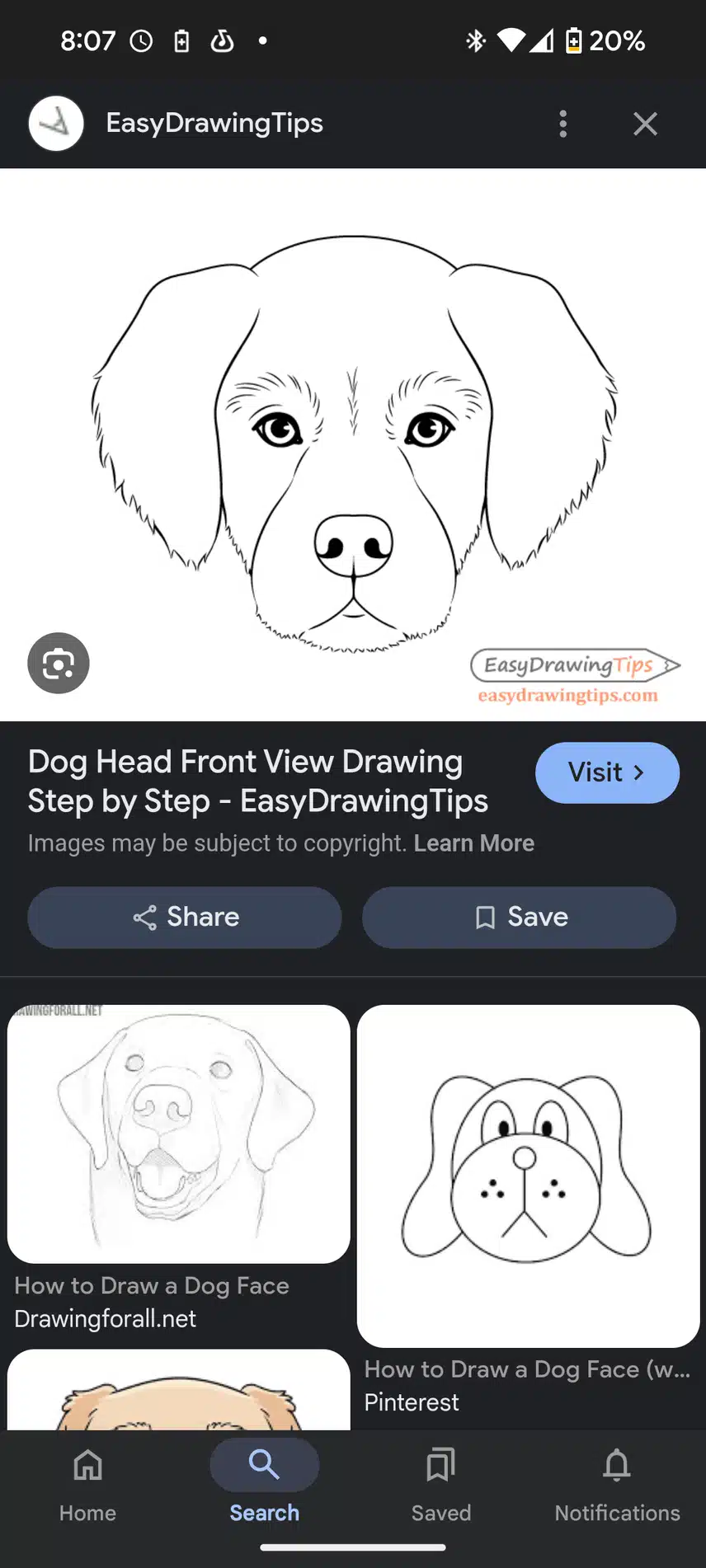The height and width of the screenshot is (1568, 706).
Task: Open the main dog head drawing
Action: coord(353,445)
